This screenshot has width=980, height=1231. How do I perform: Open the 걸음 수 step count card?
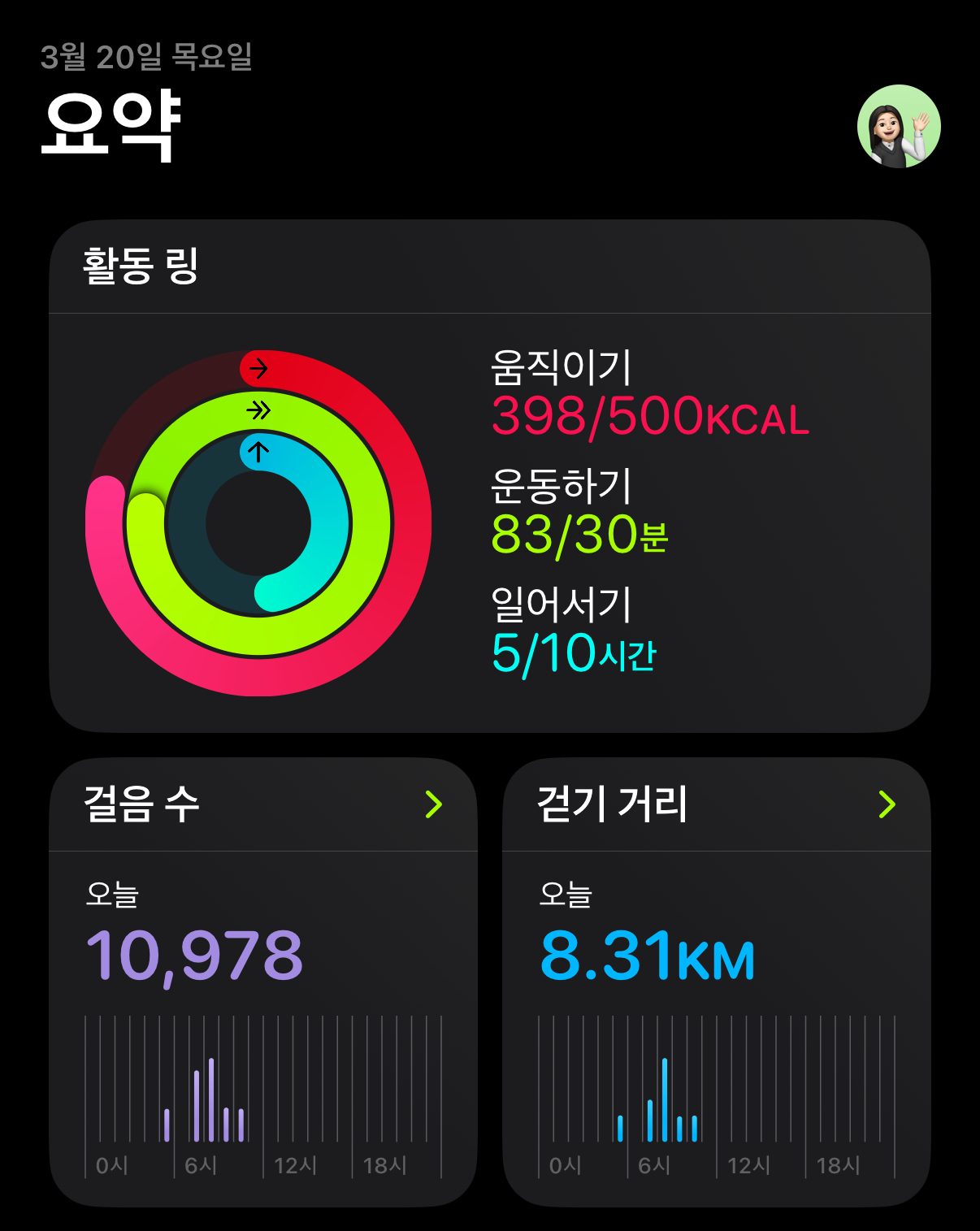click(263, 982)
